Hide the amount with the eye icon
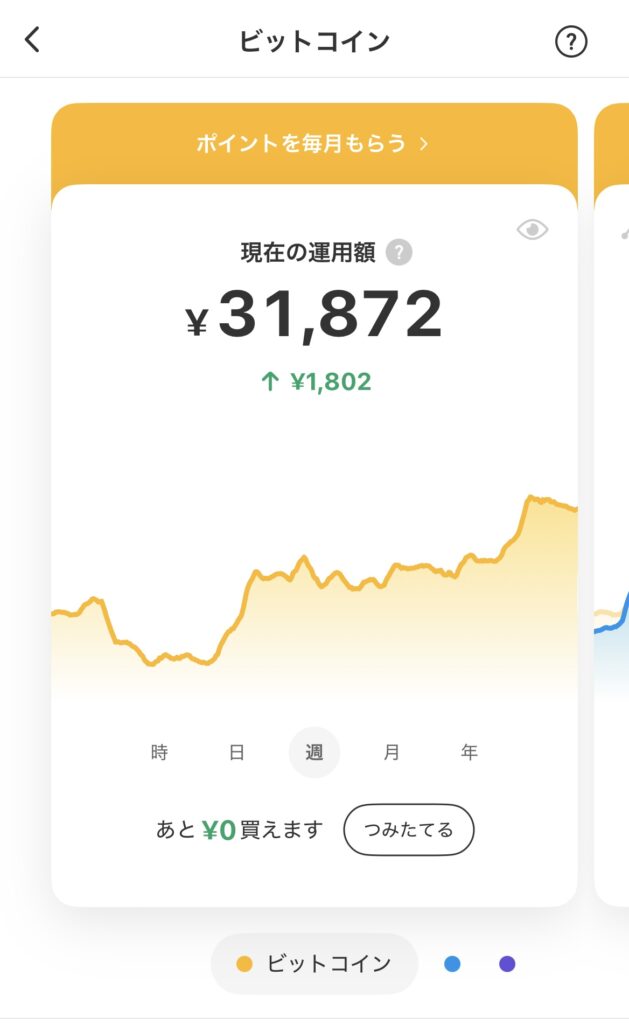The width and height of the screenshot is (629, 1024). pyautogui.click(x=532, y=230)
